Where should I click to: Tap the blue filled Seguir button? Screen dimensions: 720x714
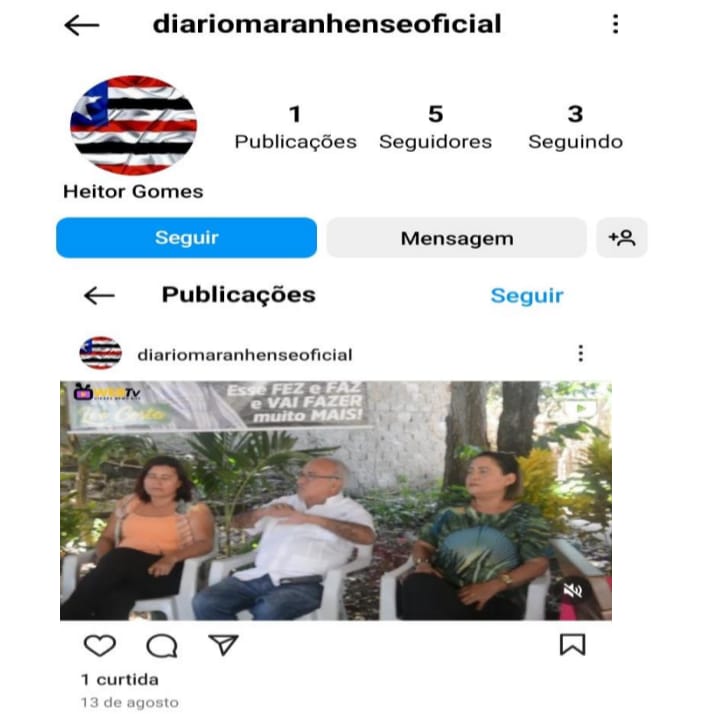[186, 238]
